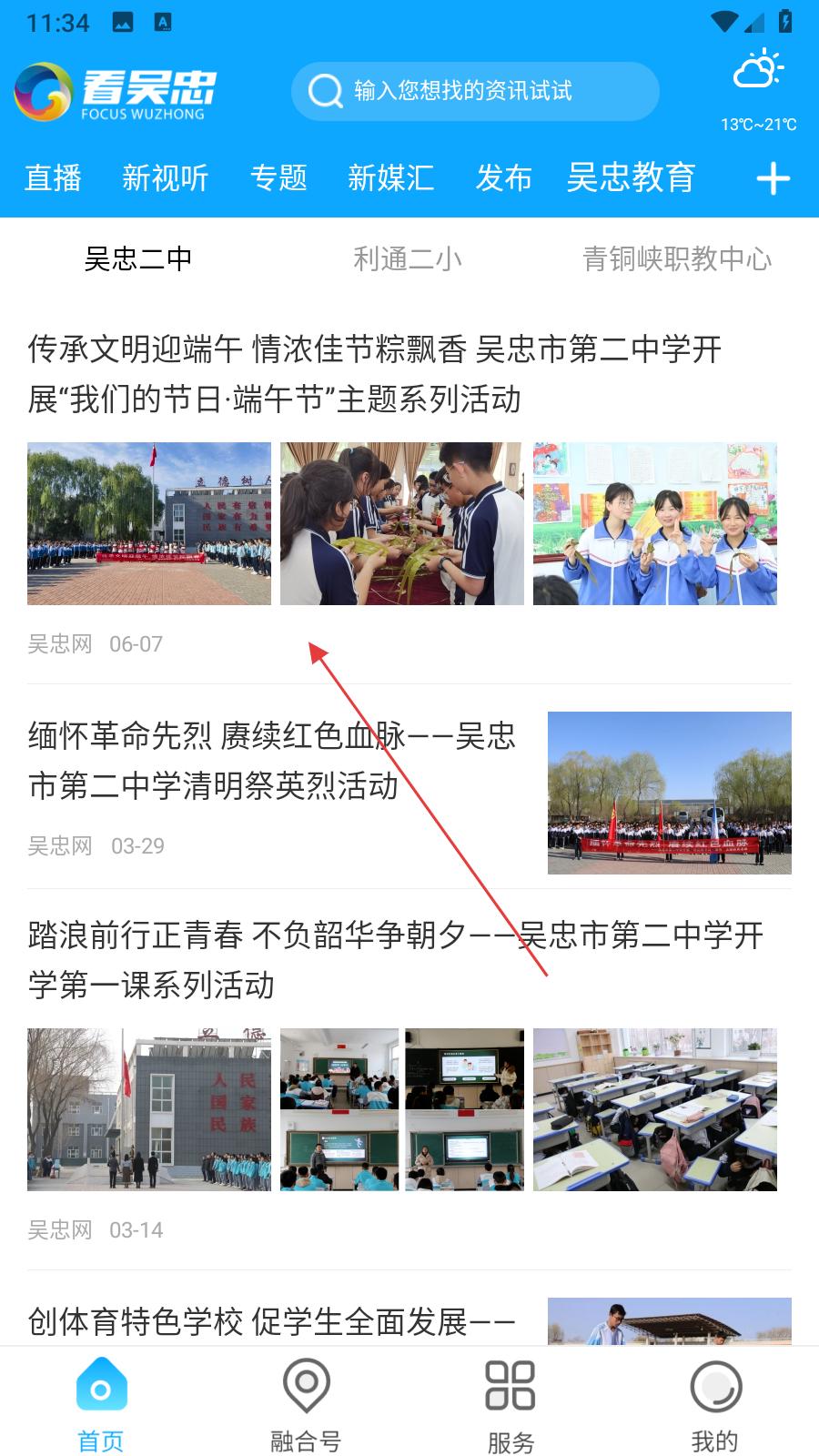The height and width of the screenshot is (1456, 819).
Task: Switch to the 直播 tab
Action: (x=53, y=178)
